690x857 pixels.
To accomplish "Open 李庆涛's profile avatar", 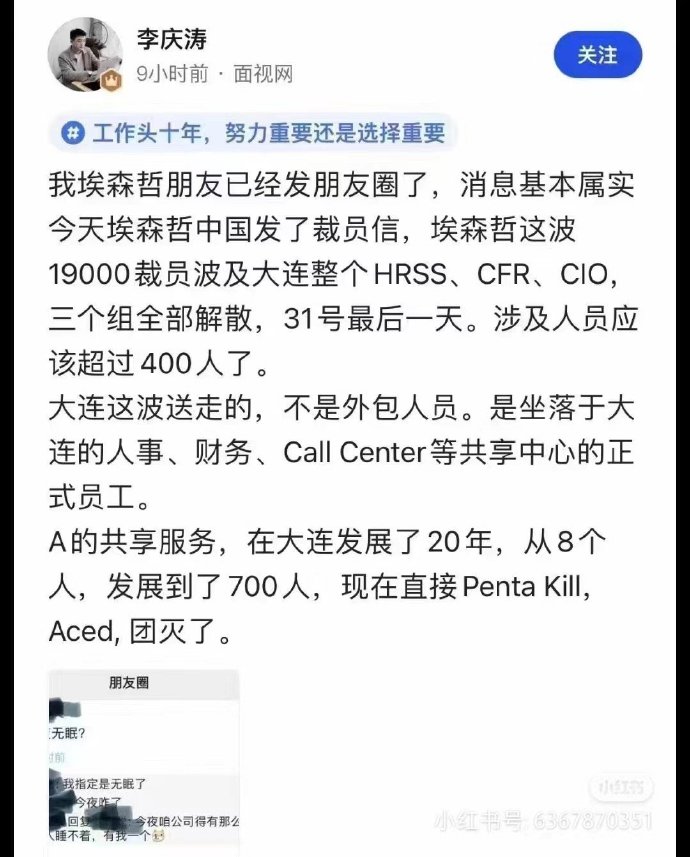I will coord(85,54).
